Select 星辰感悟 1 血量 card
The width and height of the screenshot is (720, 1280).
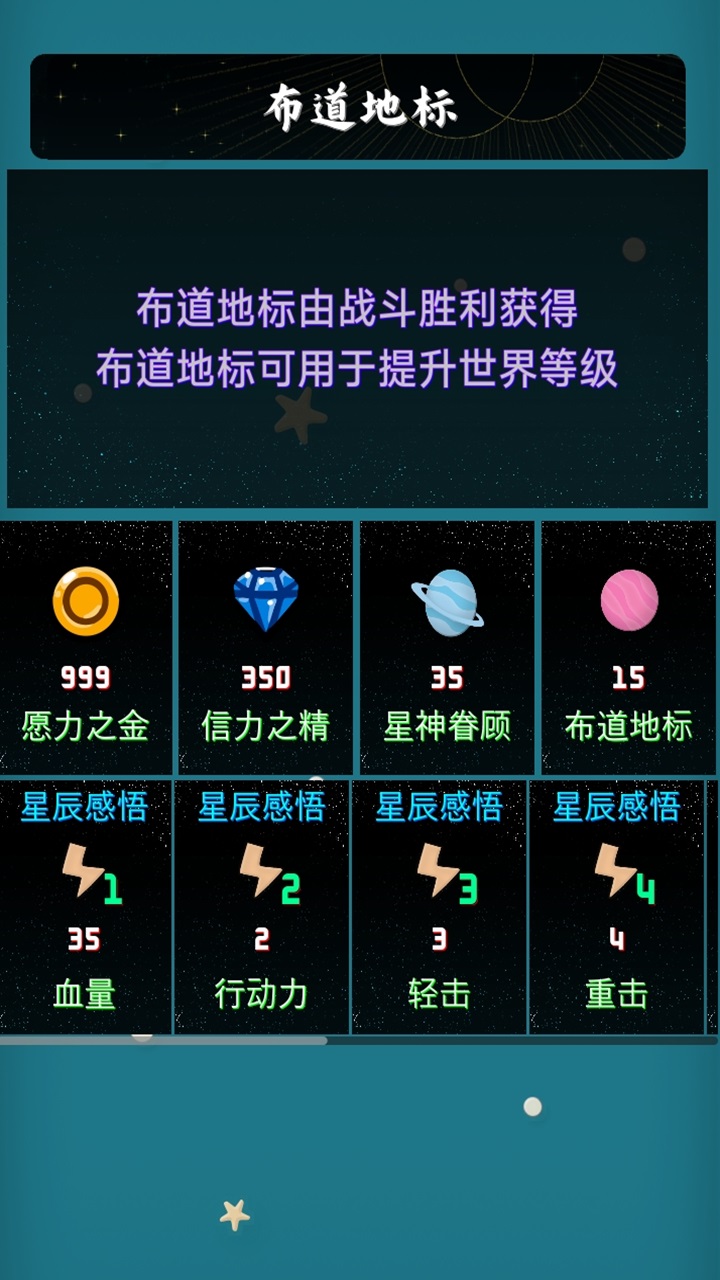coord(85,906)
